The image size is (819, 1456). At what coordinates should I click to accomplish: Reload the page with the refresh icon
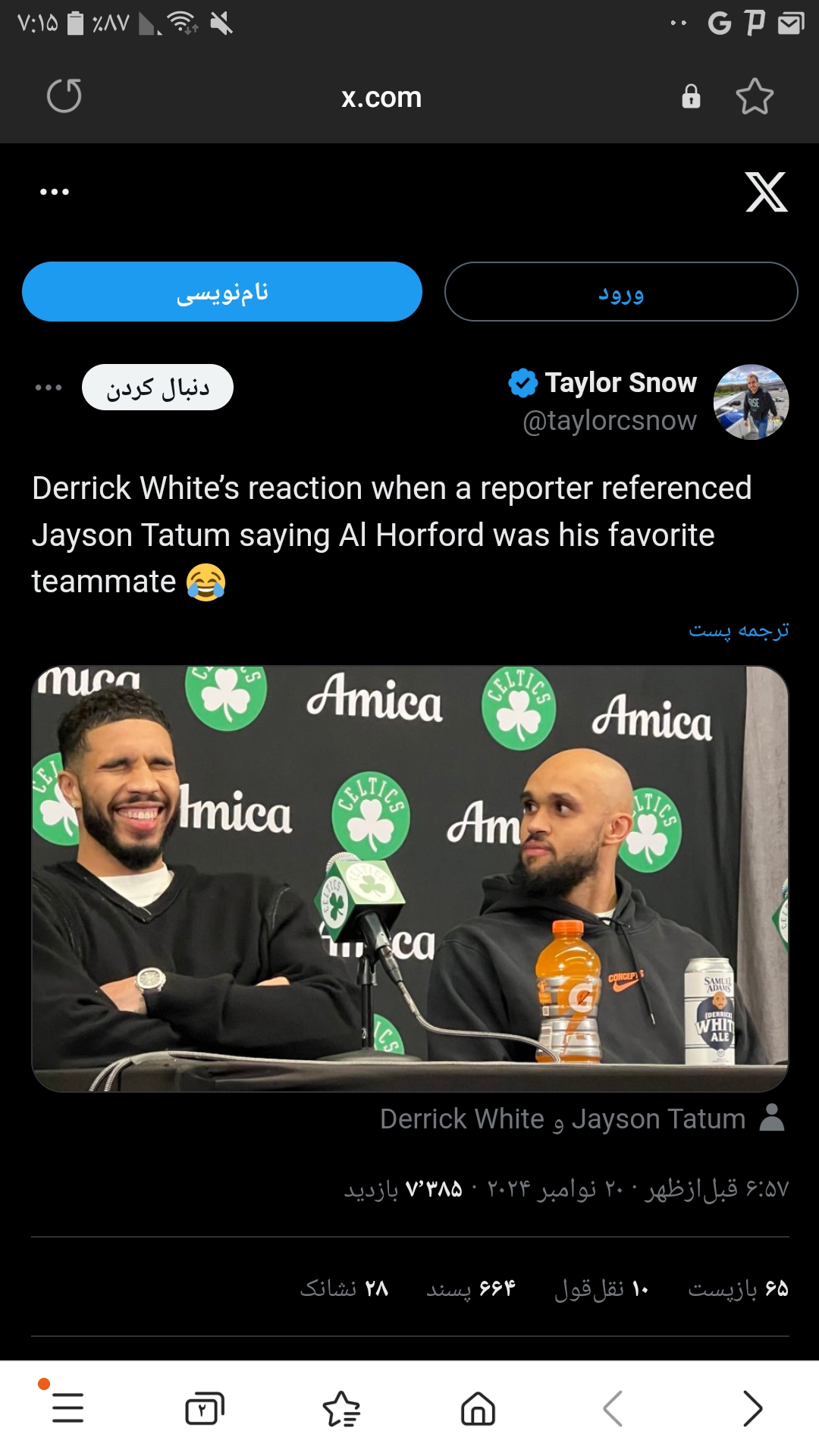pos(64,96)
